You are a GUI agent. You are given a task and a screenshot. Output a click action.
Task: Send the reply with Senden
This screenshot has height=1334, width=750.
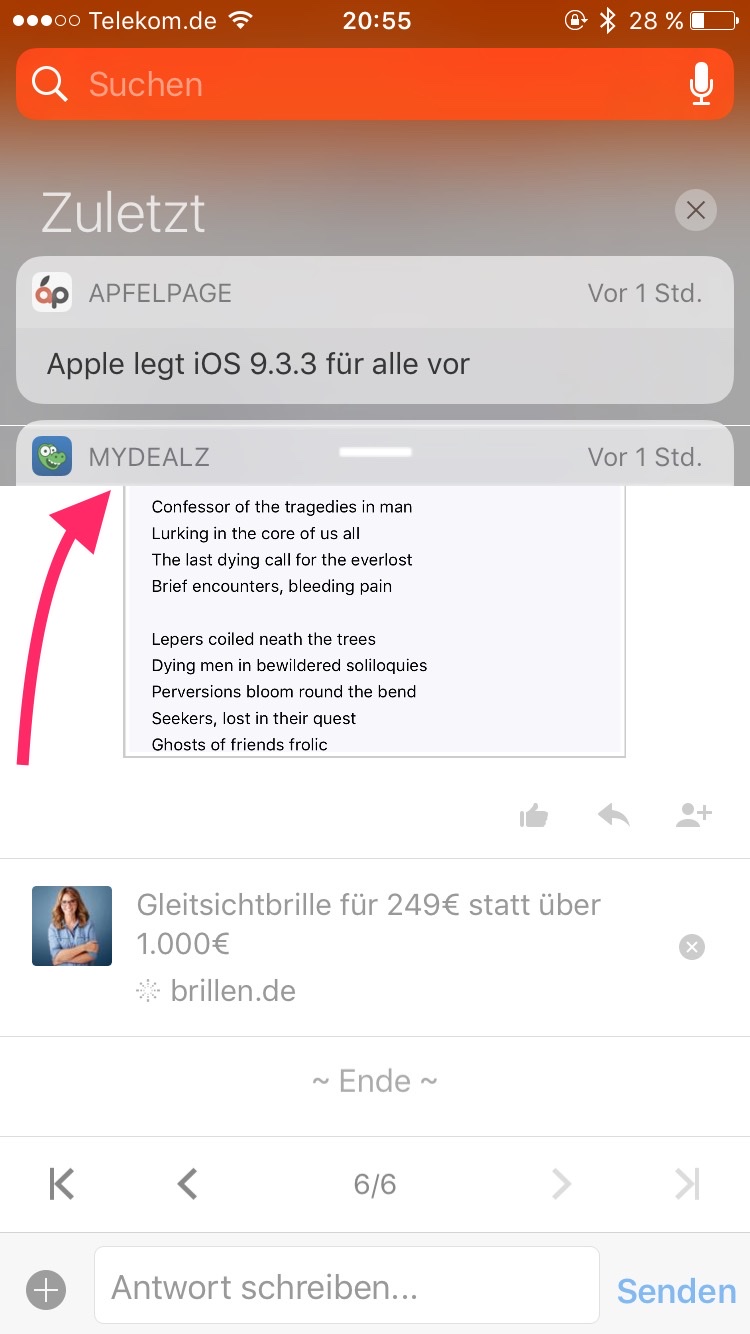[x=676, y=1290]
